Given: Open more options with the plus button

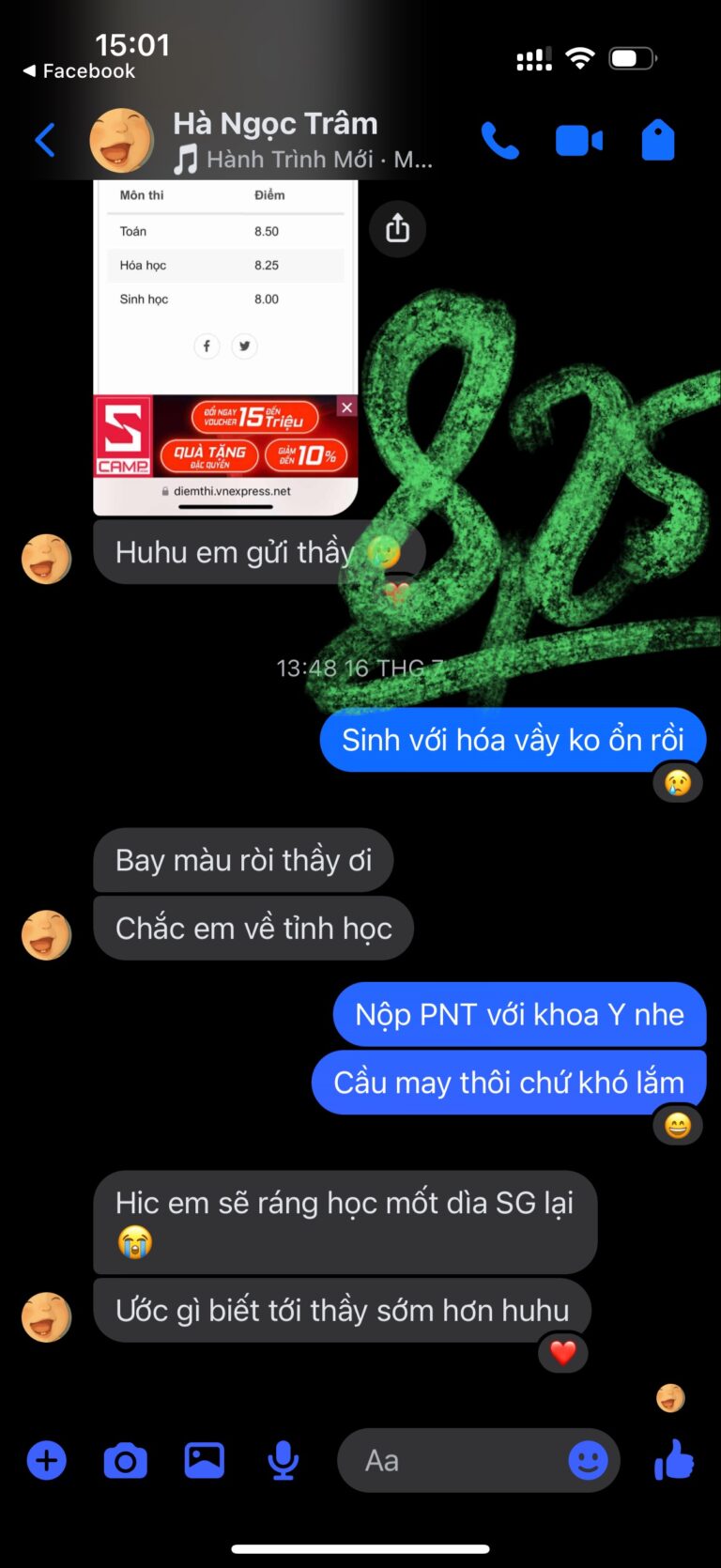Looking at the screenshot, I should 47,1461.
